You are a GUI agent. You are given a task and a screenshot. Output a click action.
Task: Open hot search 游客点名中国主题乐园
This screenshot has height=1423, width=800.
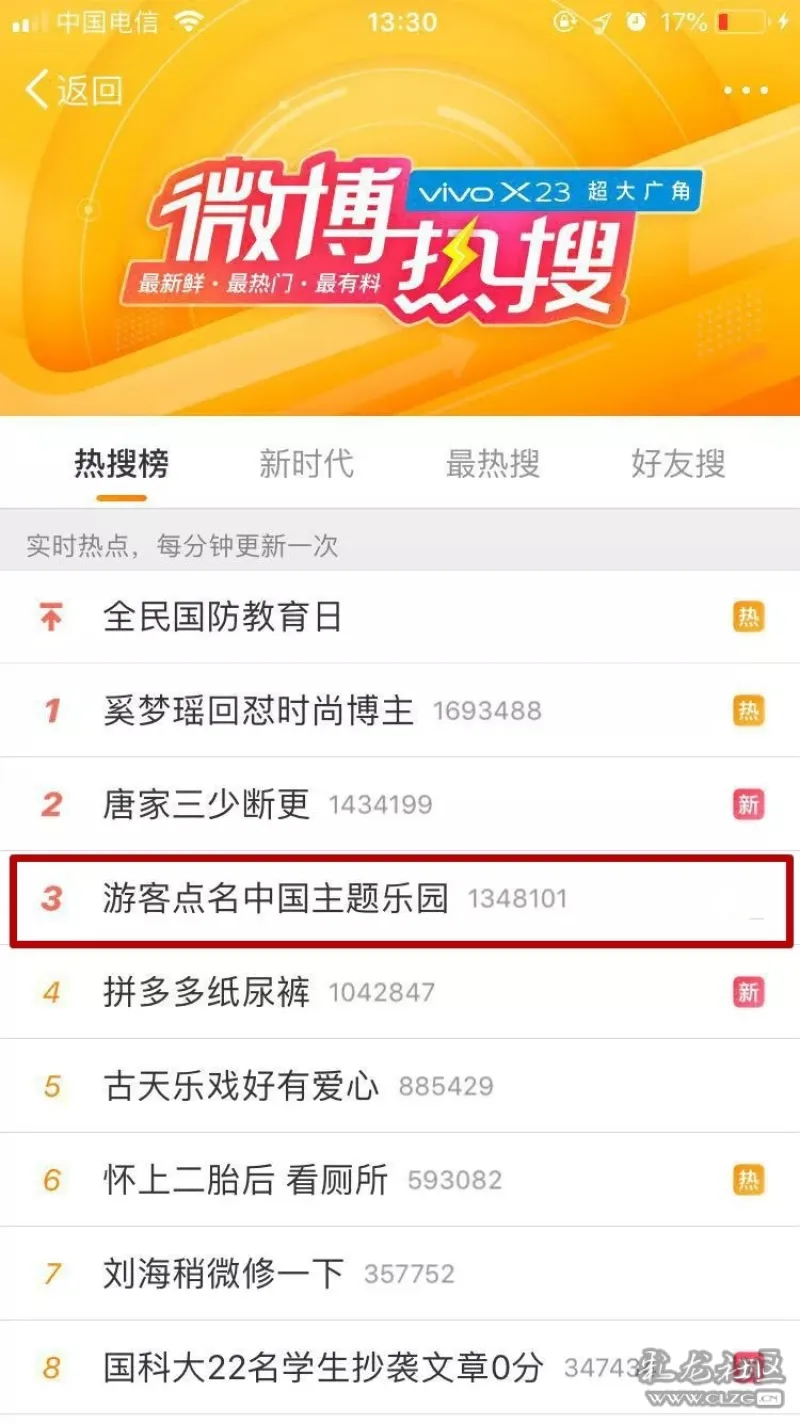pyautogui.click(x=275, y=898)
